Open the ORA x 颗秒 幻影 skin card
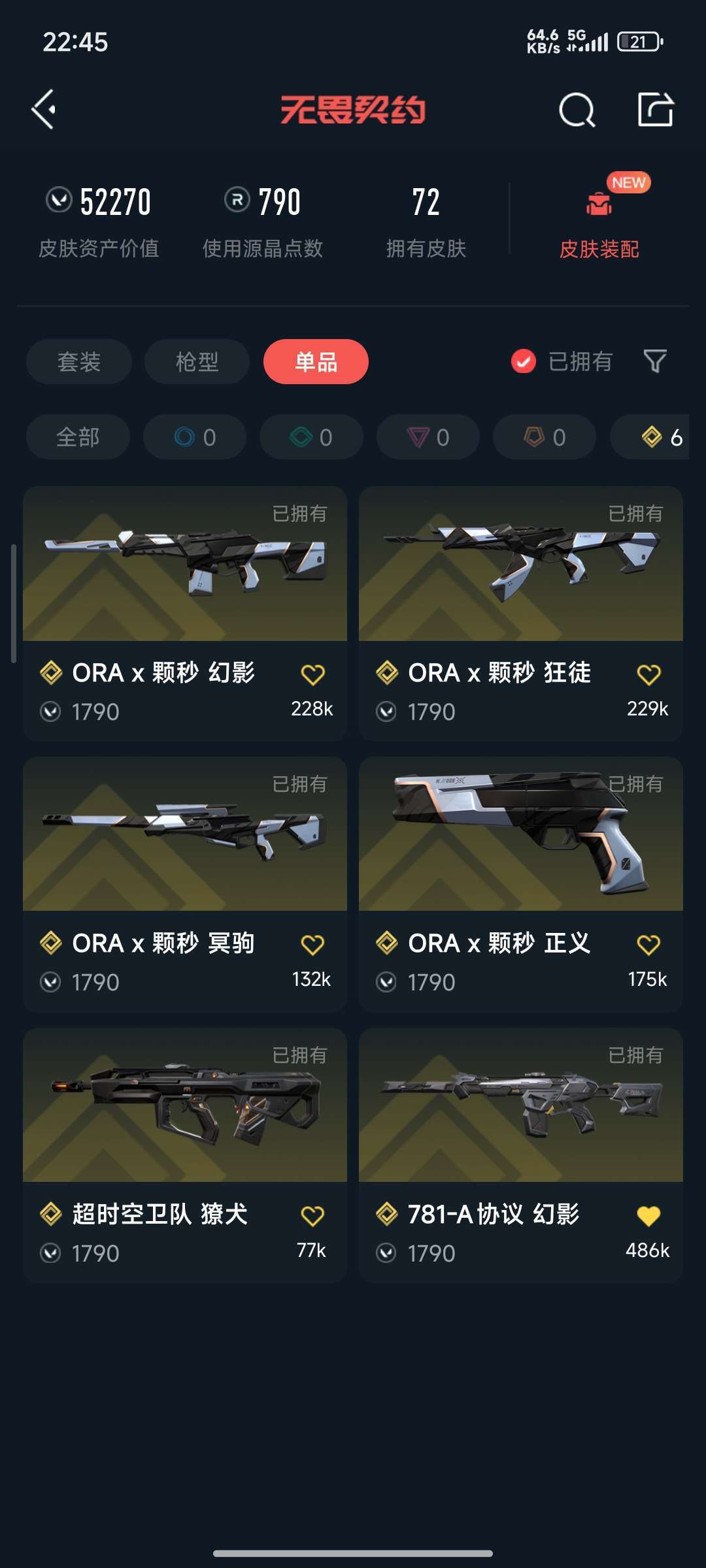Viewport: 706px width, 1568px height. (184, 575)
